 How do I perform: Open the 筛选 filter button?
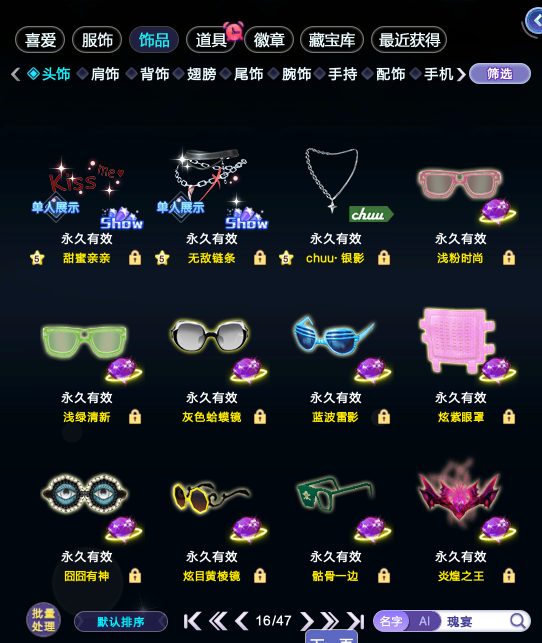(x=500, y=74)
